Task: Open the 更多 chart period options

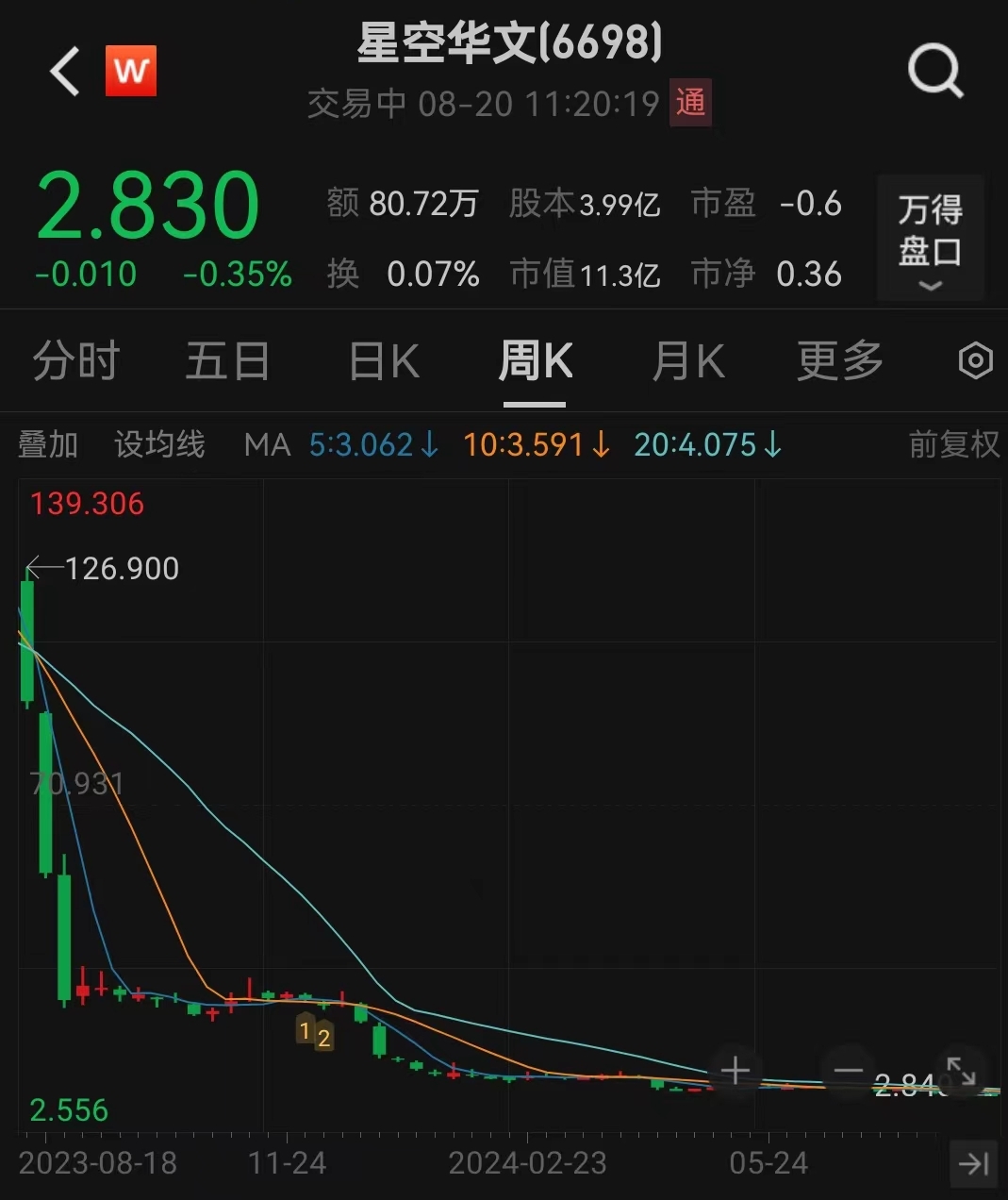Action: tap(839, 361)
